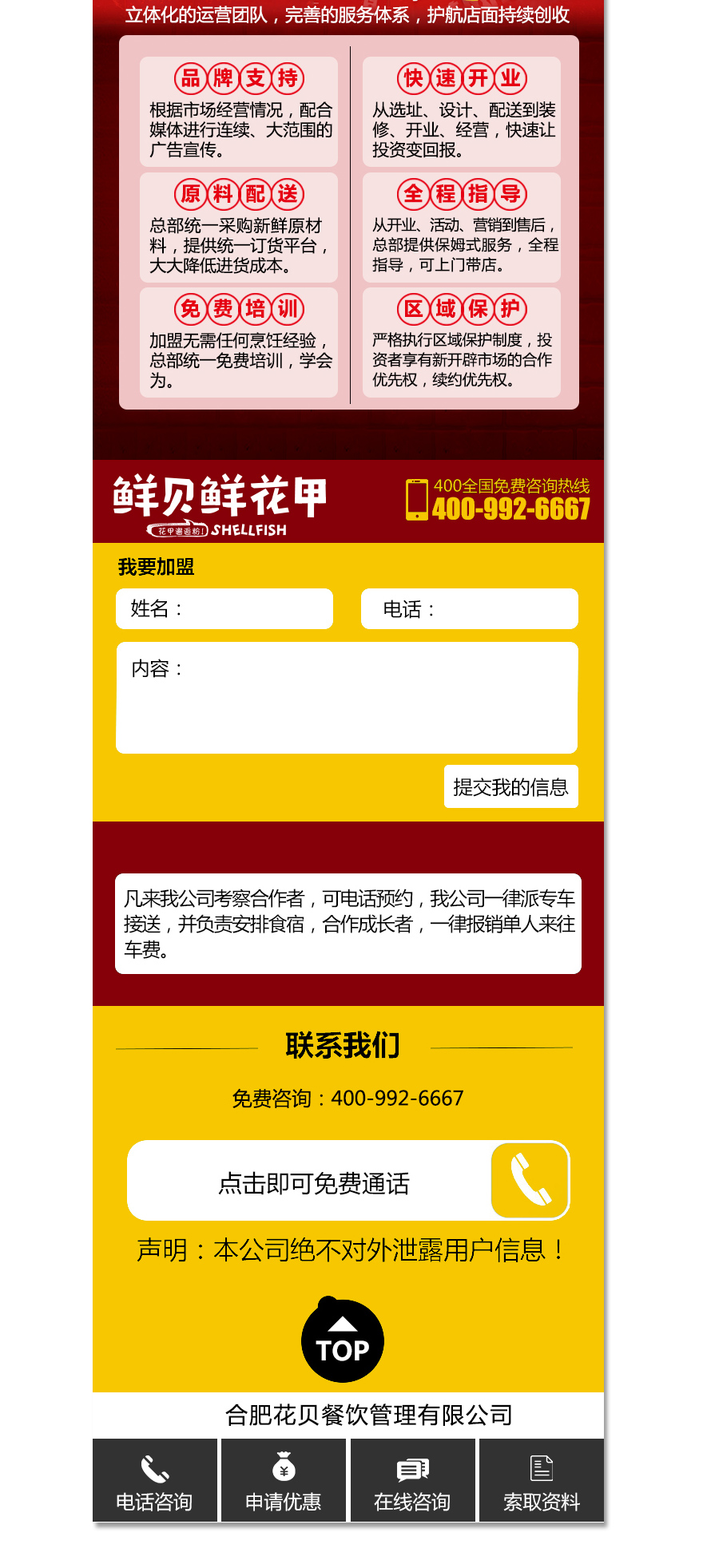Tap the 电话 phone number field

point(470,609)
